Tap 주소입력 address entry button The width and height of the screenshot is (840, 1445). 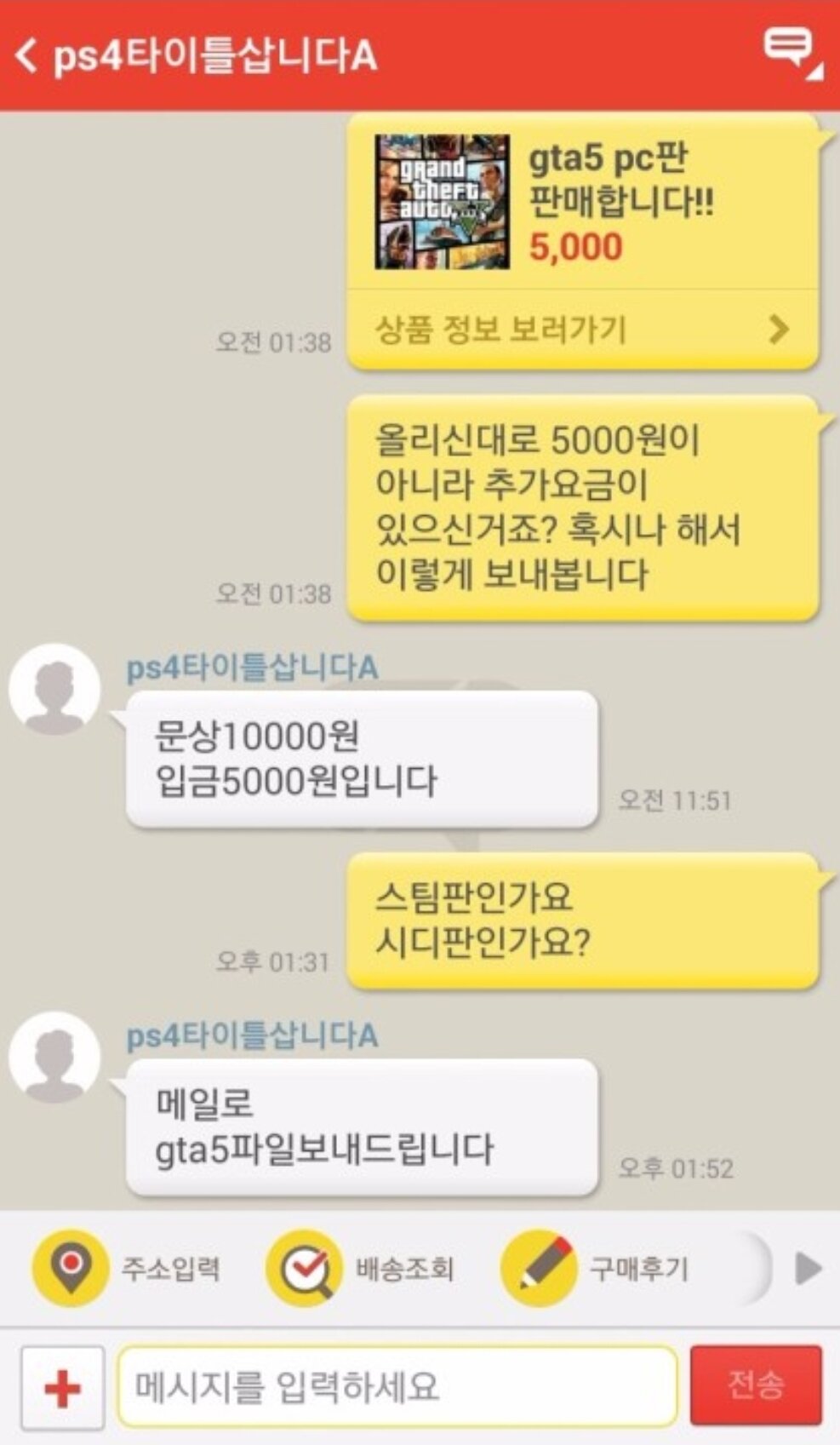click(x=128, y=1269)
